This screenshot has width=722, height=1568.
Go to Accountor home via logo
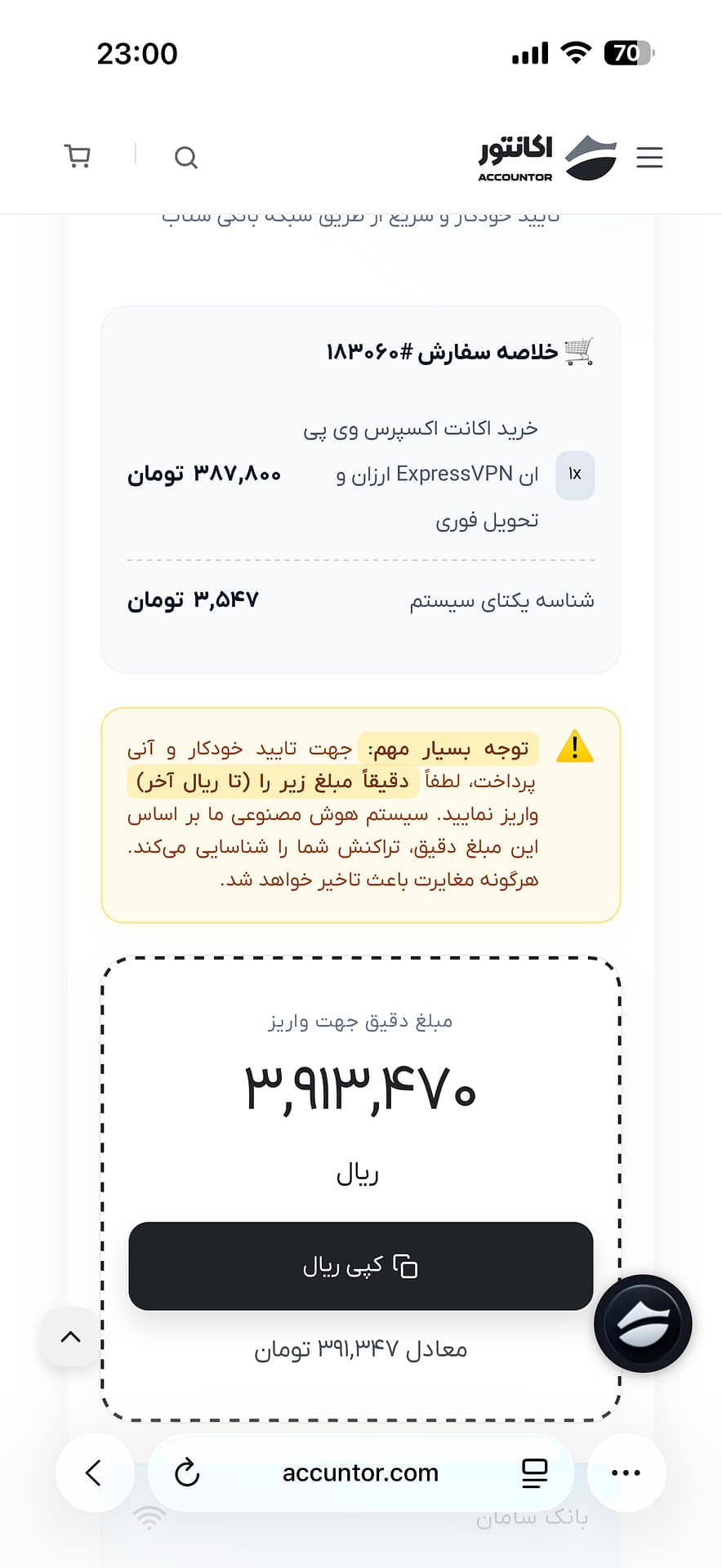[547, 158]
